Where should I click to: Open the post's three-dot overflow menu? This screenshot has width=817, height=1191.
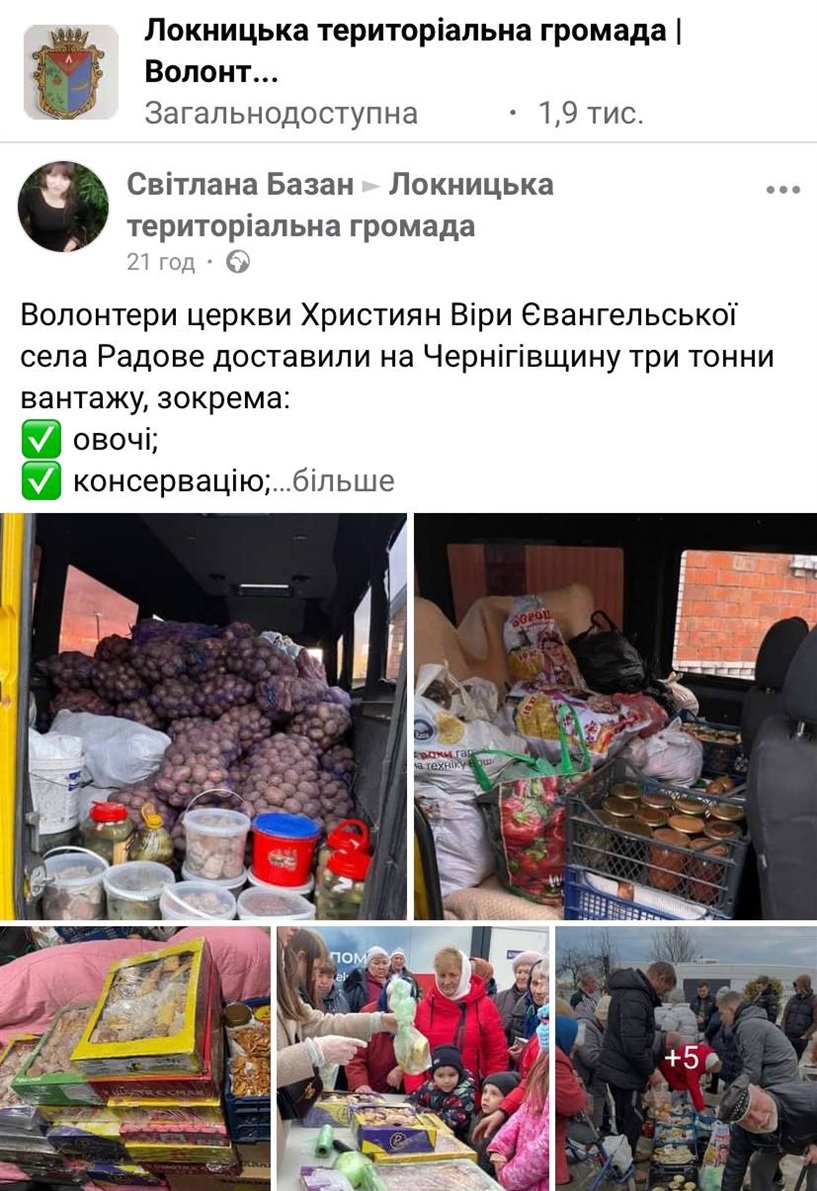(x=782, y=190)
